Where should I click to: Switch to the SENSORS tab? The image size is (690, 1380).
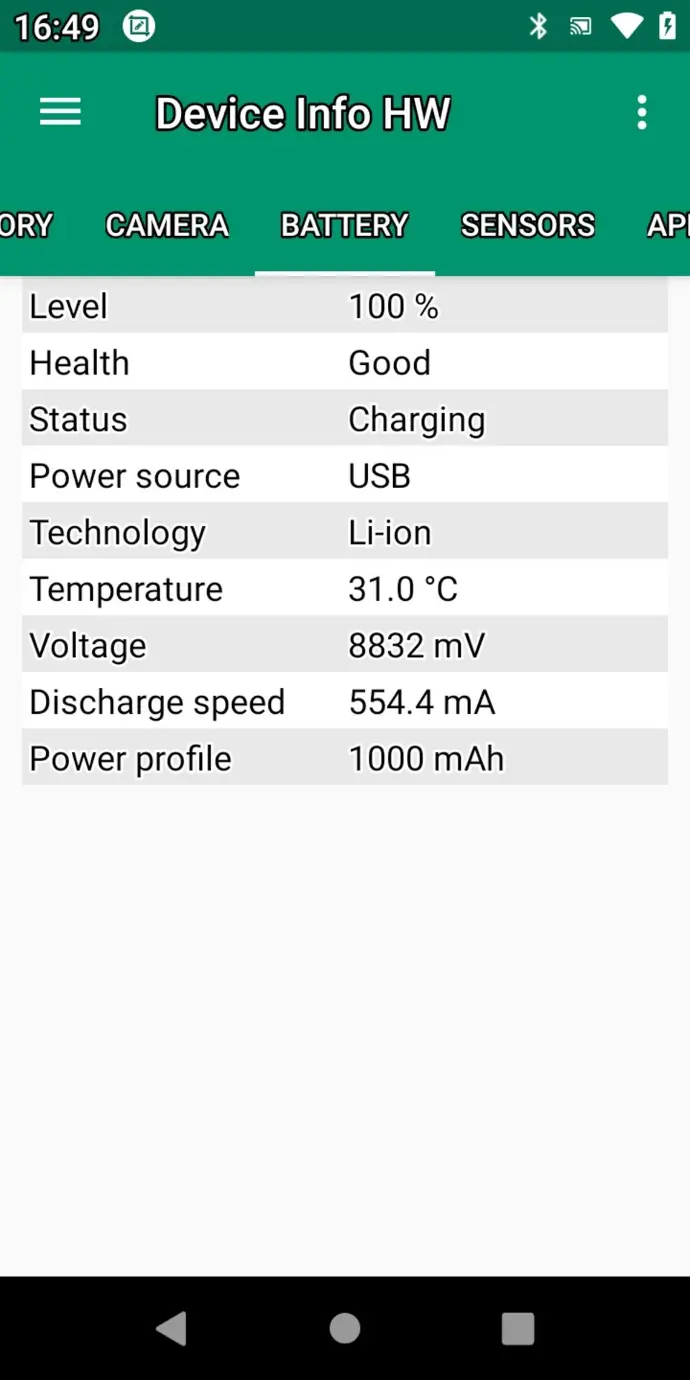tap(528, 225)
